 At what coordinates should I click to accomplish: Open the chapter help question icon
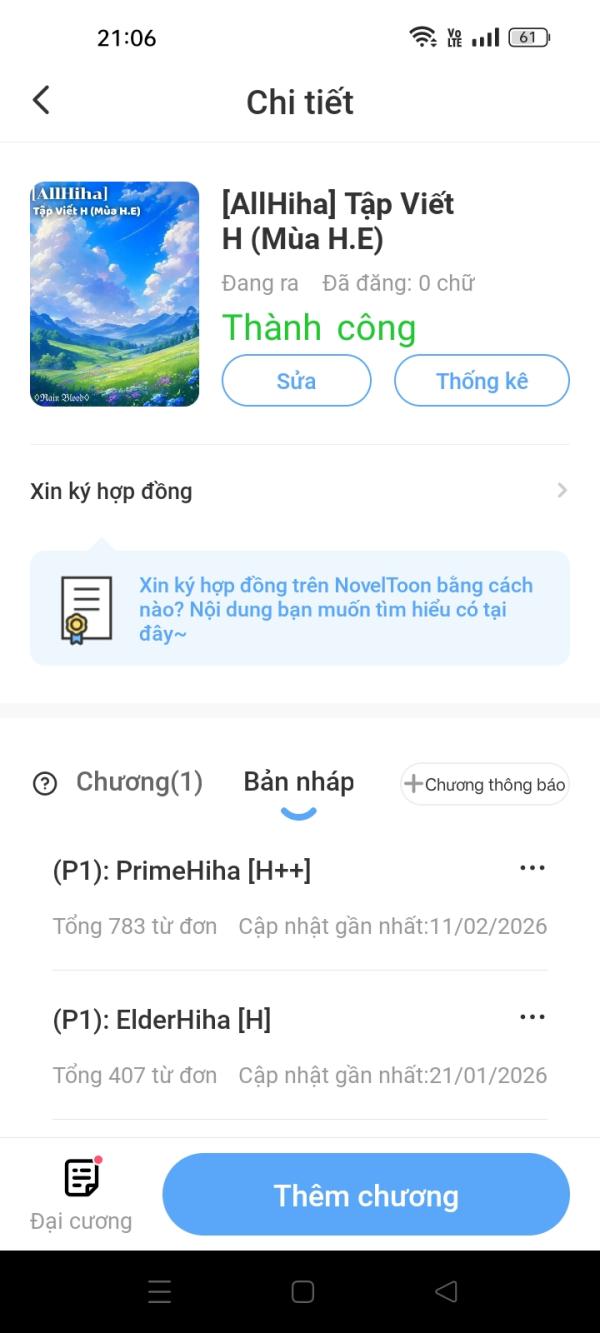45,784
